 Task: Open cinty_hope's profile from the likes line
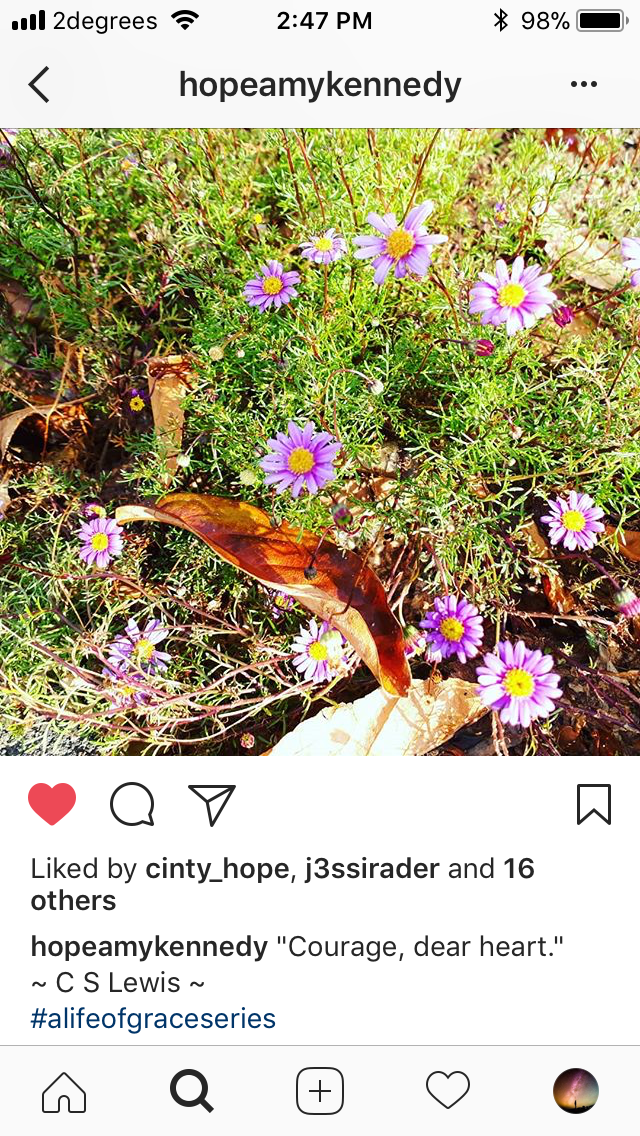tap(217, 869)
